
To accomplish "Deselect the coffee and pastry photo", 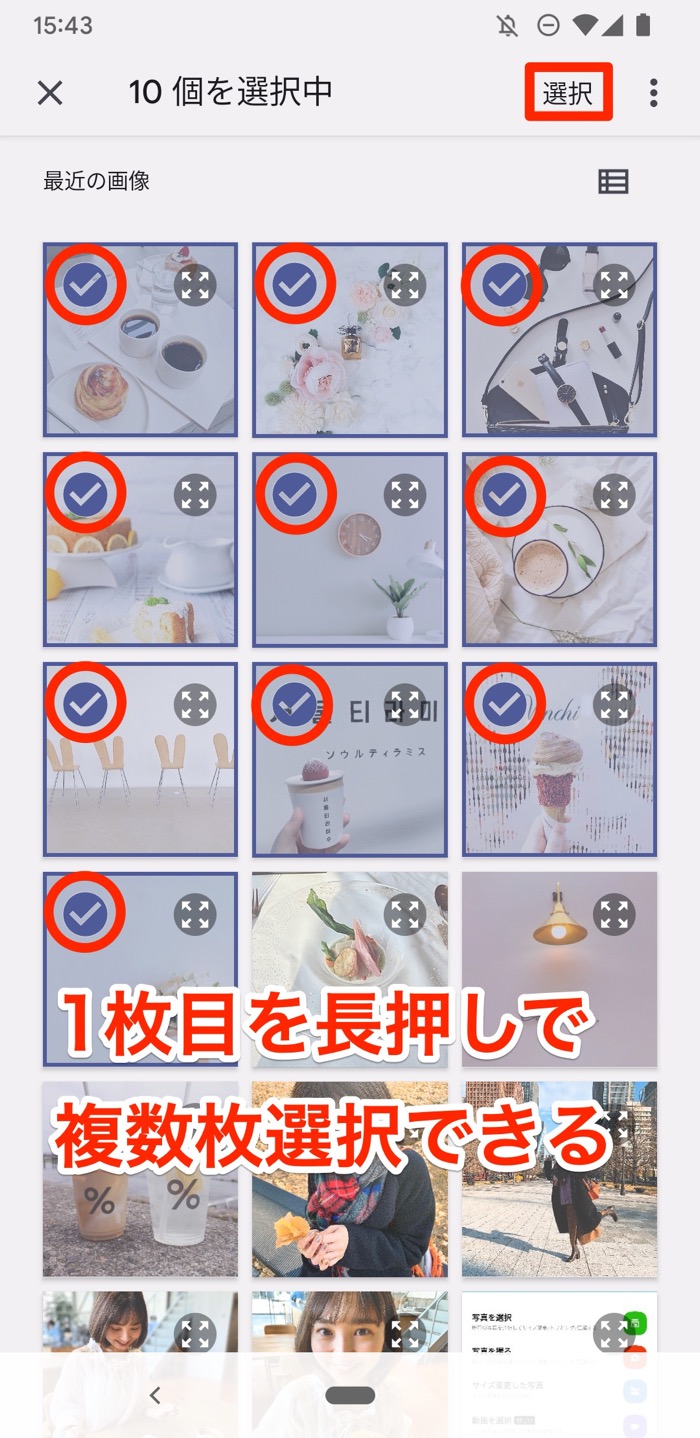I will tap(86, 285).
